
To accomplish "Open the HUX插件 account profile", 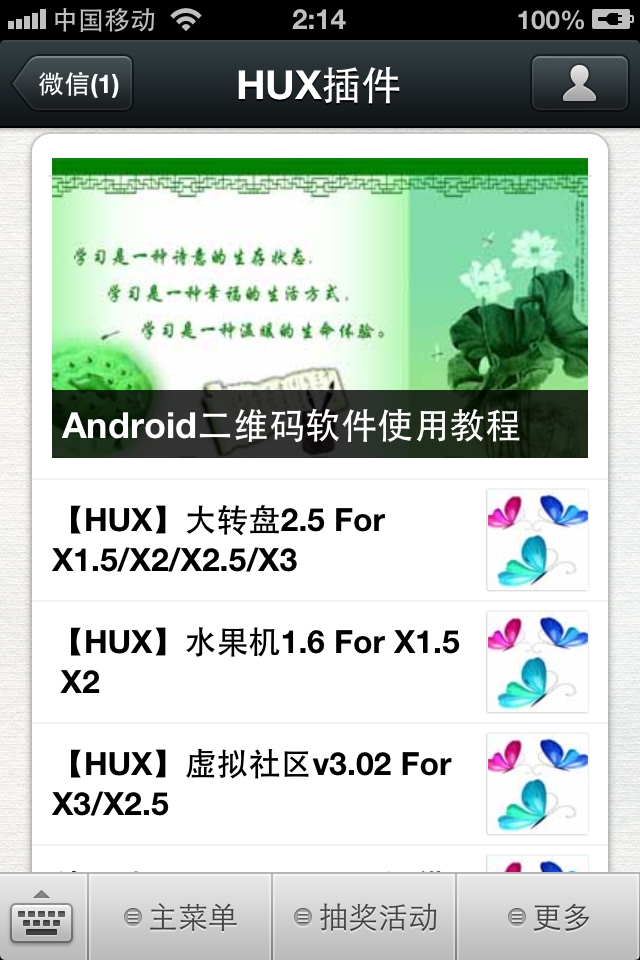I will click(579, 84).
